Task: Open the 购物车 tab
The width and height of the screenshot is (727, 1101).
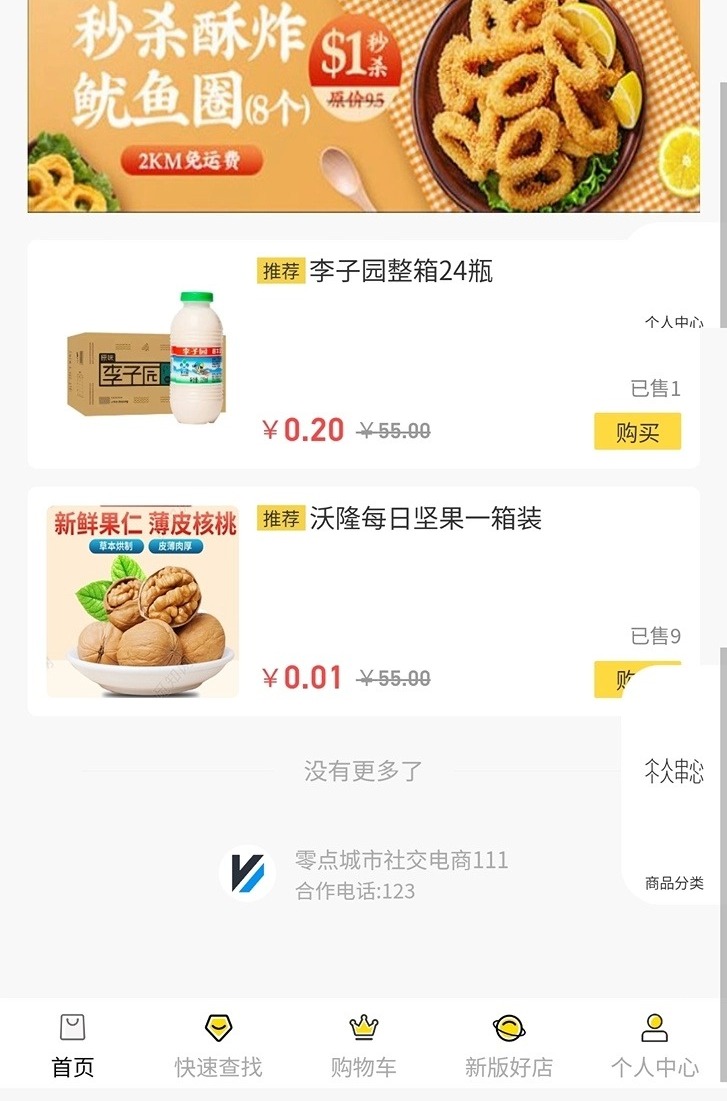Action: tap(363, 1046)
